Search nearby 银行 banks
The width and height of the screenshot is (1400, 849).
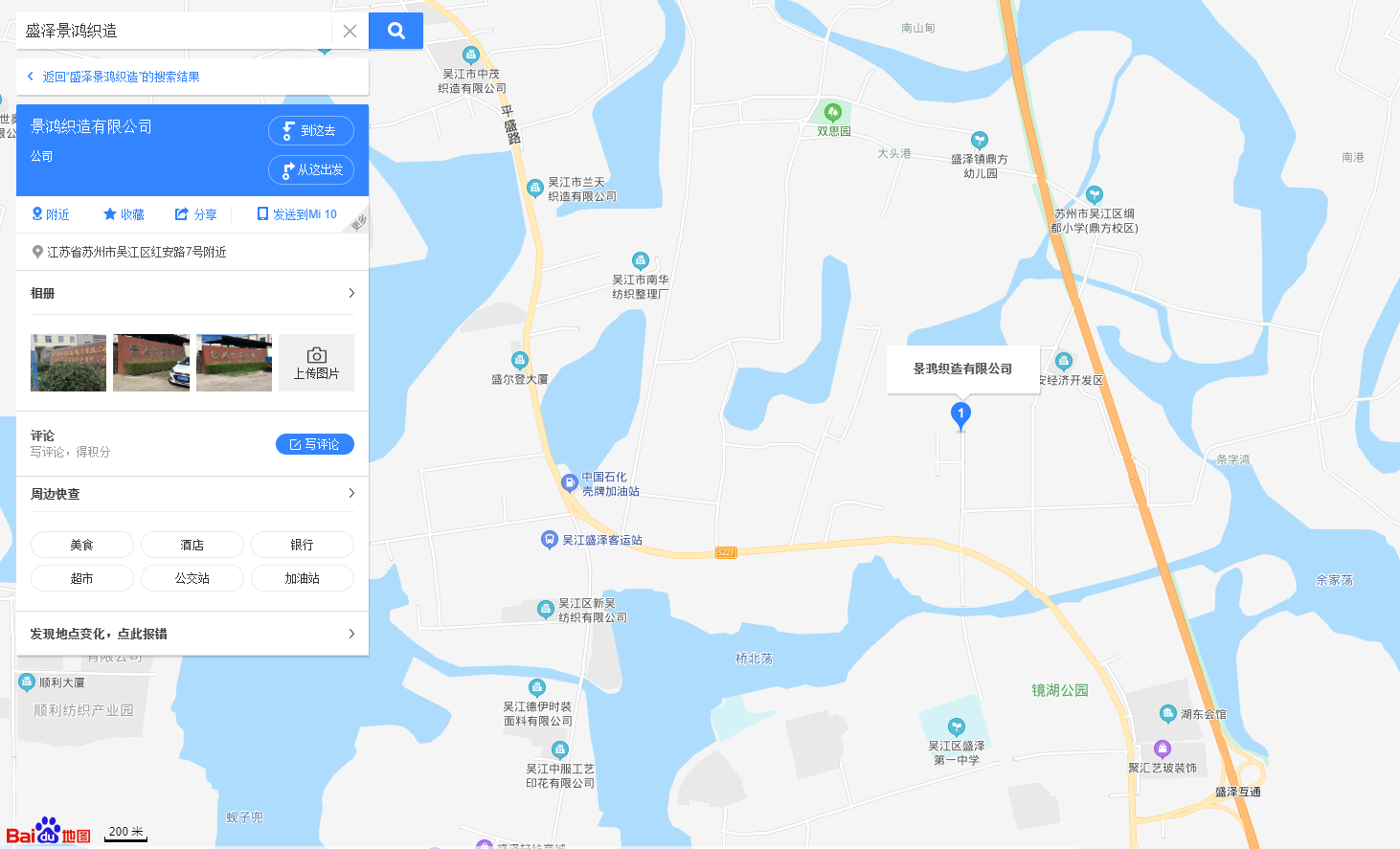tap(302, 545)
